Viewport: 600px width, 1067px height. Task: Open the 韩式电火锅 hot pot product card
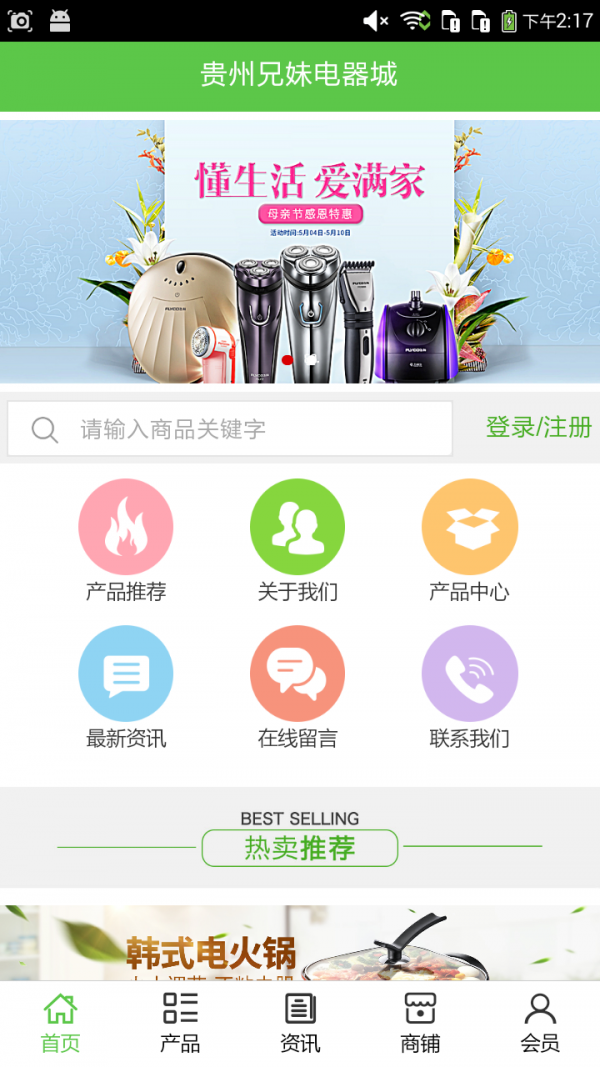(300, 945)
